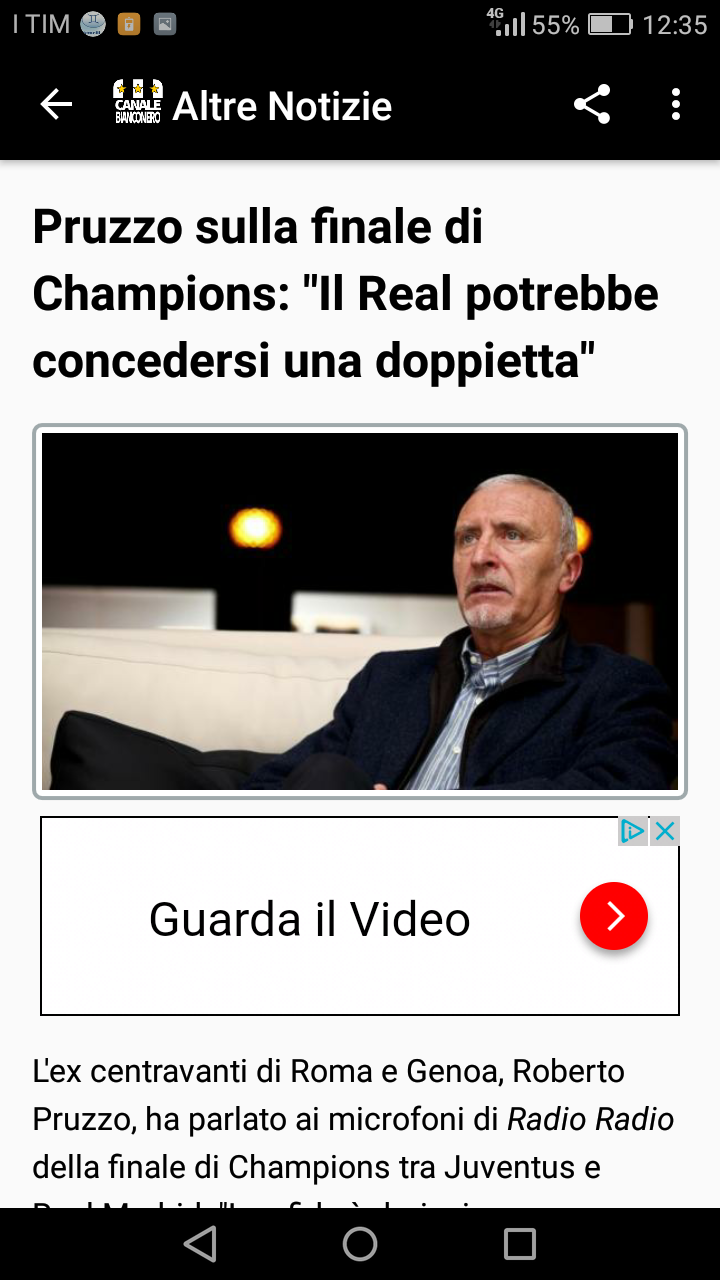Go back with the app bar arrow

point(56,104)
